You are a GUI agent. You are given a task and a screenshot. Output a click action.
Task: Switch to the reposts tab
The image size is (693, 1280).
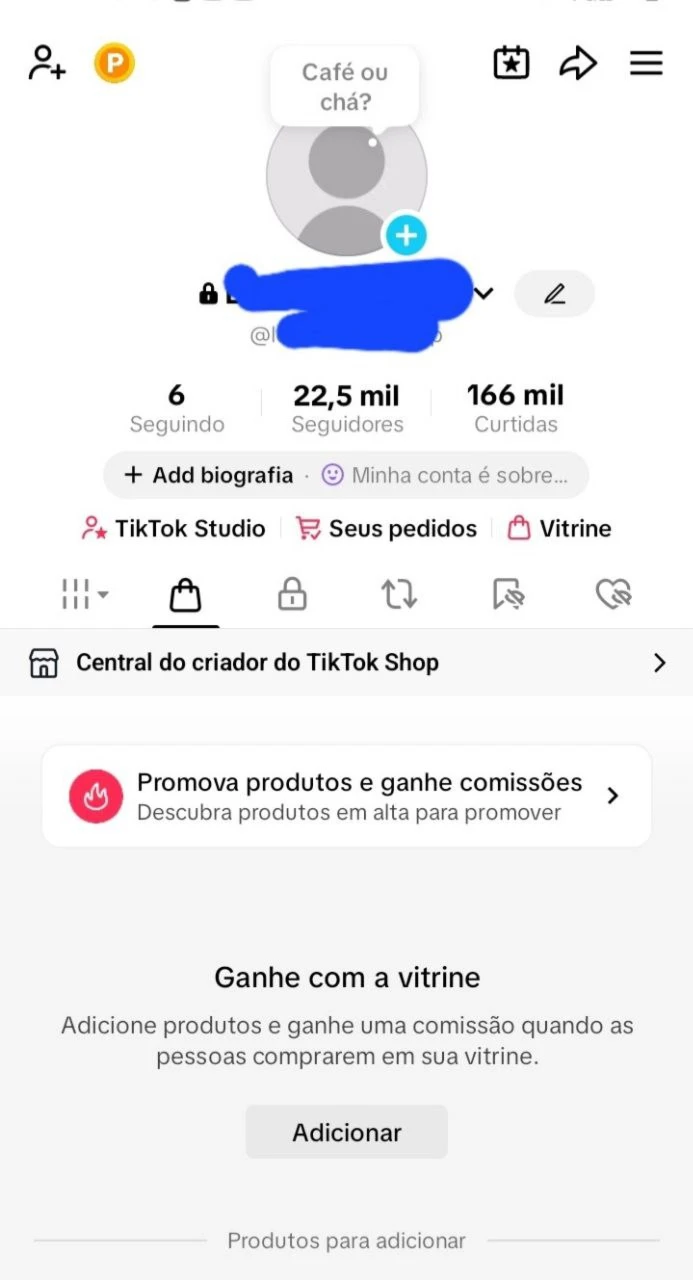point(398,596)
